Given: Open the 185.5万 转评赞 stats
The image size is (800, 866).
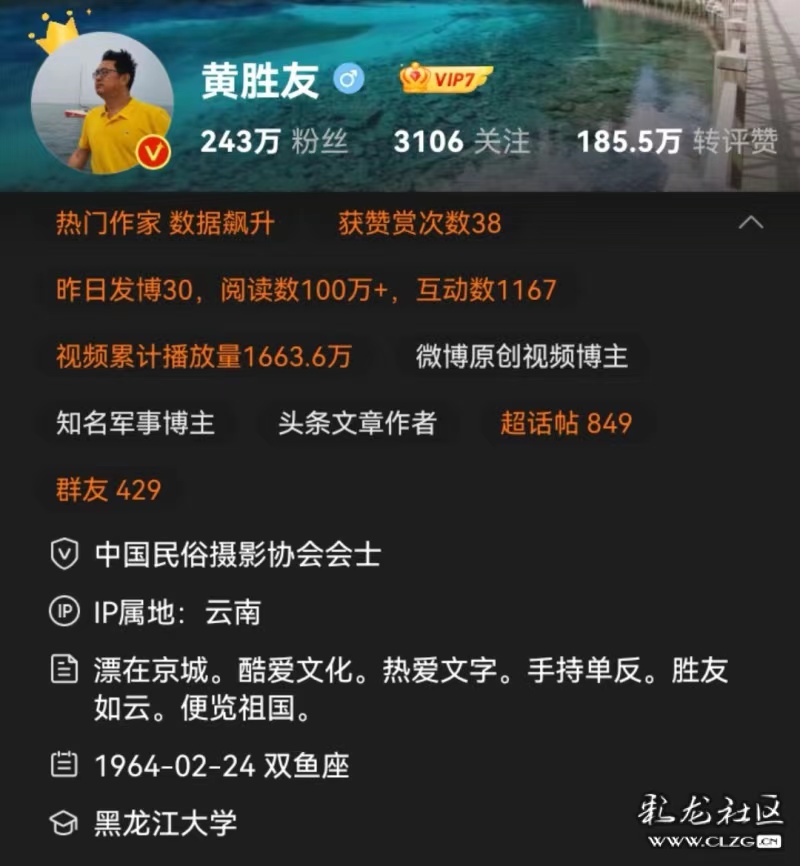Looking at the screenshot, I should [x=676, y=142].
